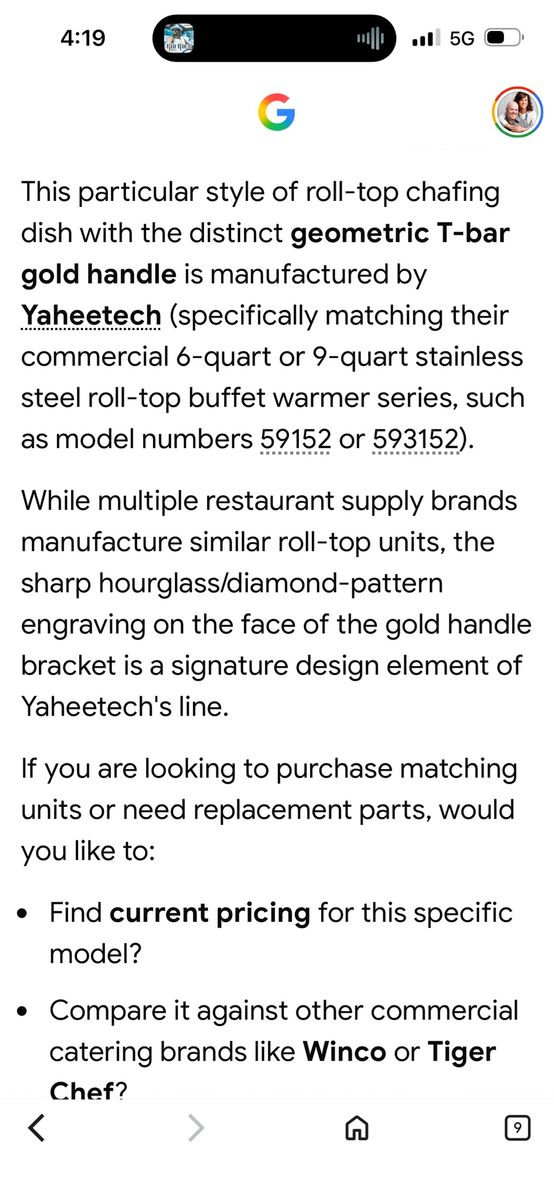Open the tab switcher showing 9 tabs
The height and width of the screenshot is (1200, 554).
pyautogui.click(x=516, y=1128)
